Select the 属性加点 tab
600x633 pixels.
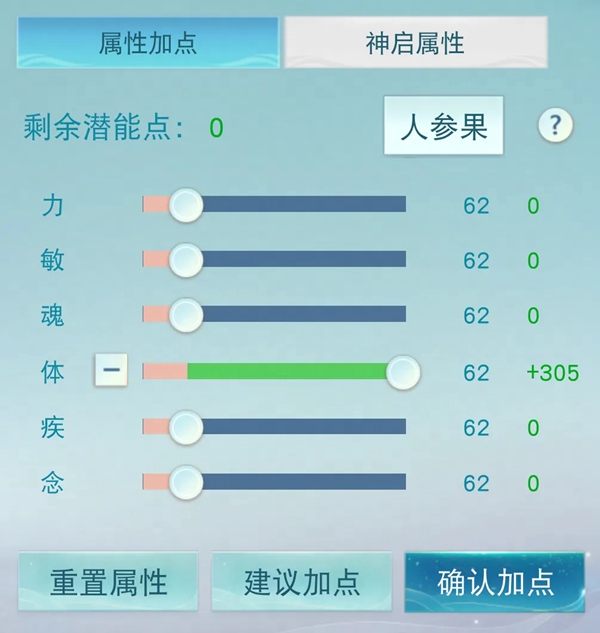pyautogui.click(x=148, y=43)
